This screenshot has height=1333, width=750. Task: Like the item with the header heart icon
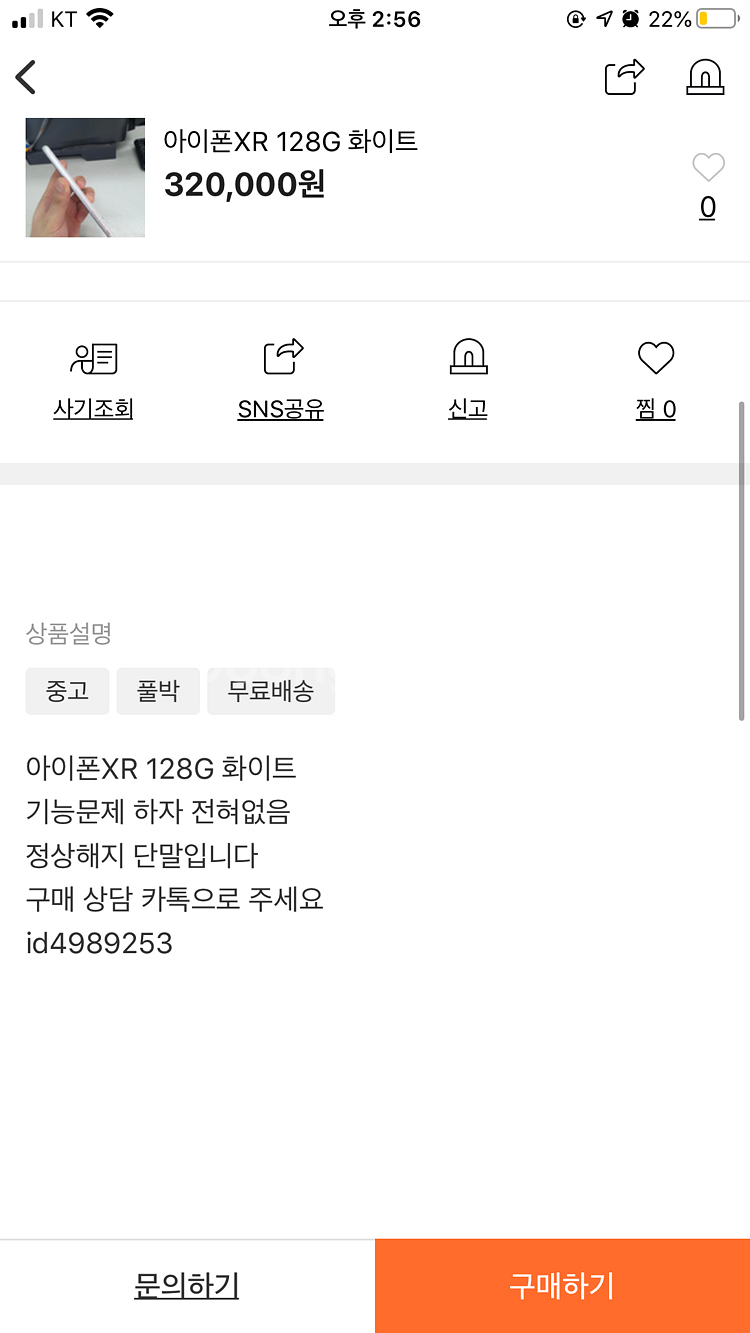[708, 166]
